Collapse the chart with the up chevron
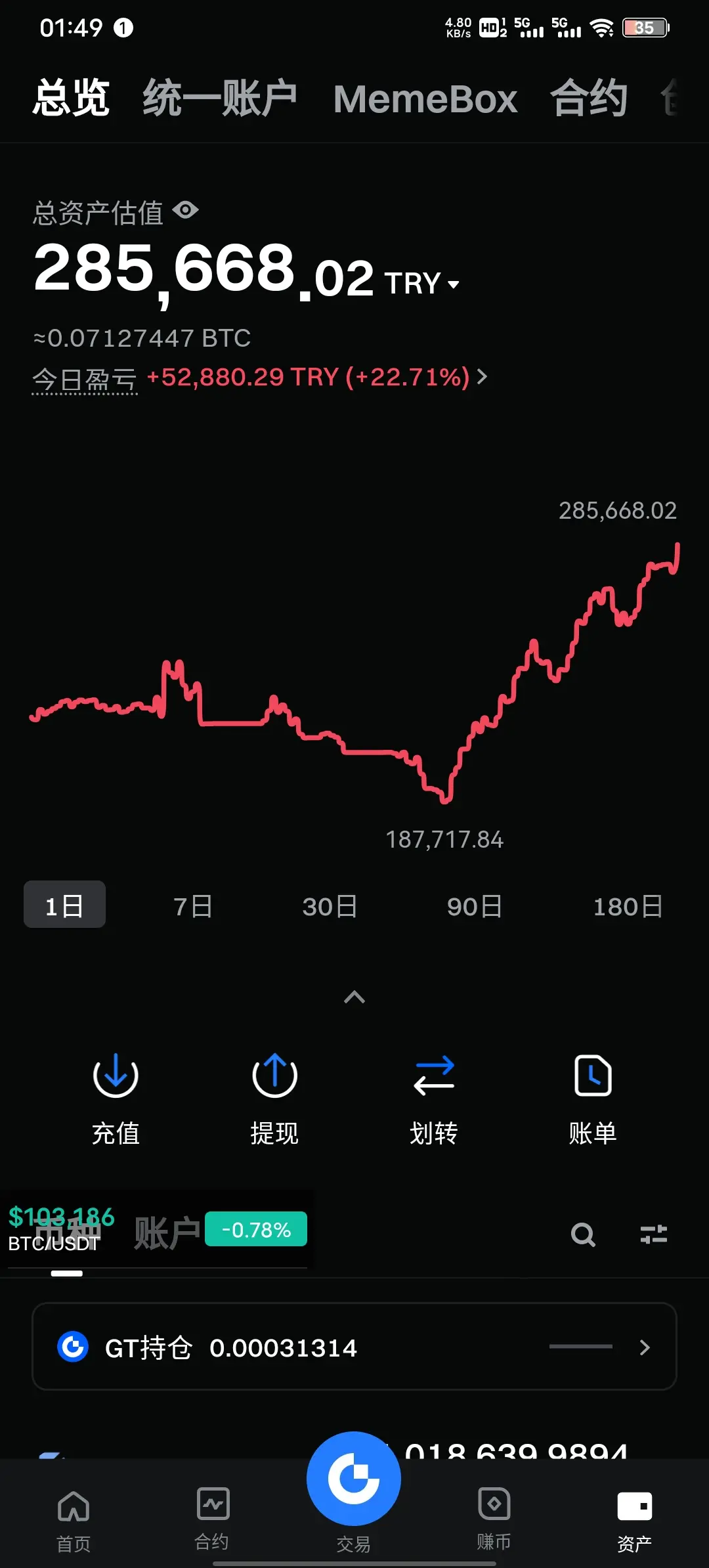The width and height of the screenshot is (709, 1568). tap(354, 997)
